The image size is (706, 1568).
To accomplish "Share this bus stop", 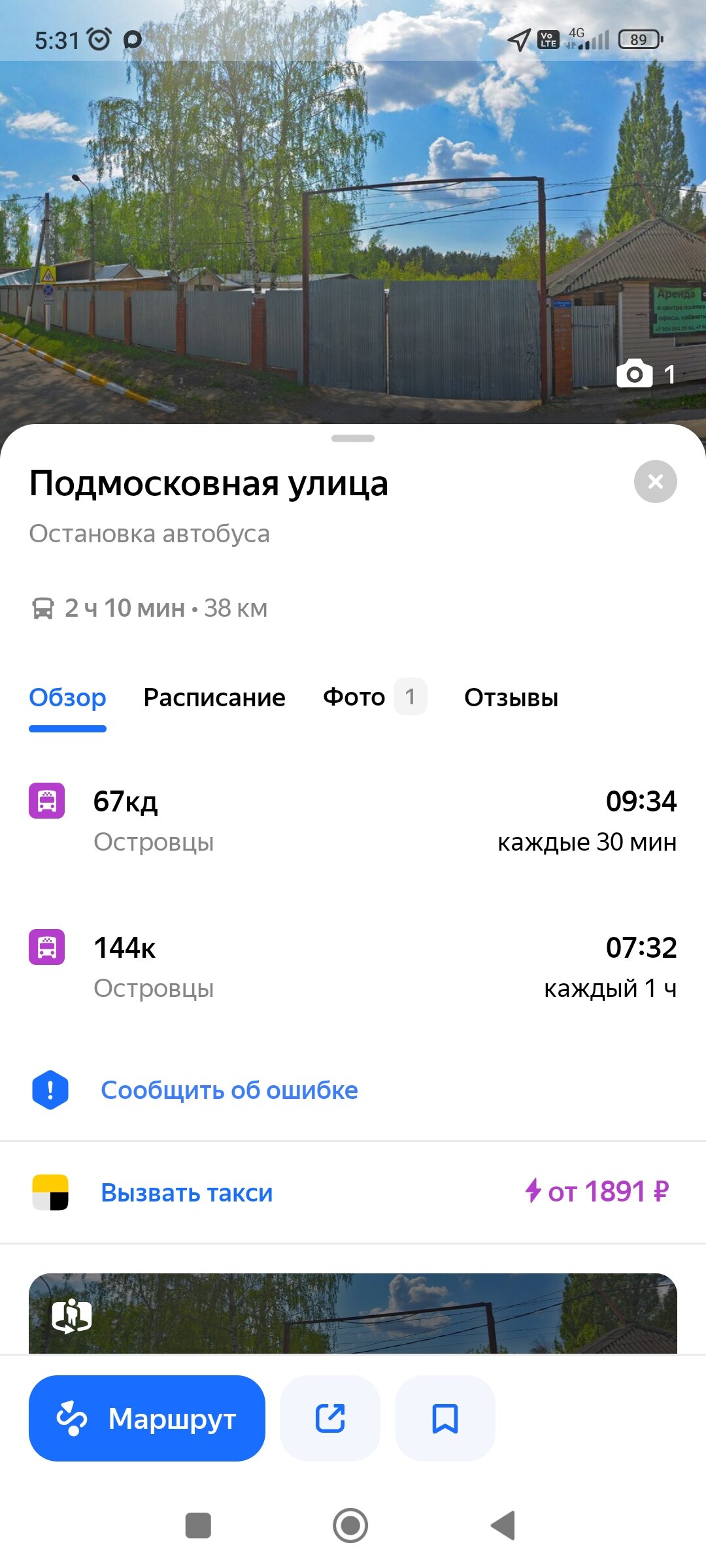I will (x=330, y=1418).
